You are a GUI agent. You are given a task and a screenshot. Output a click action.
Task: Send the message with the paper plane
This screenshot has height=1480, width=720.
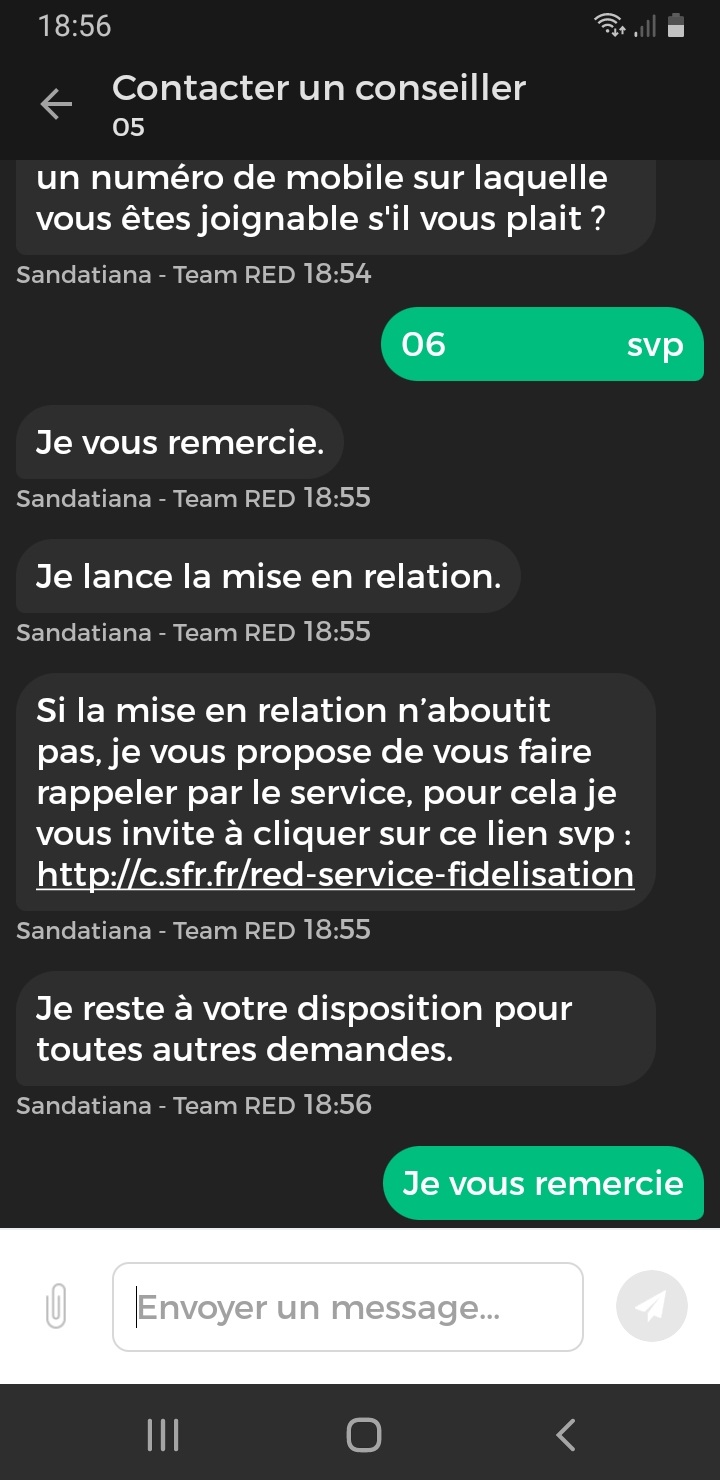651,1307
